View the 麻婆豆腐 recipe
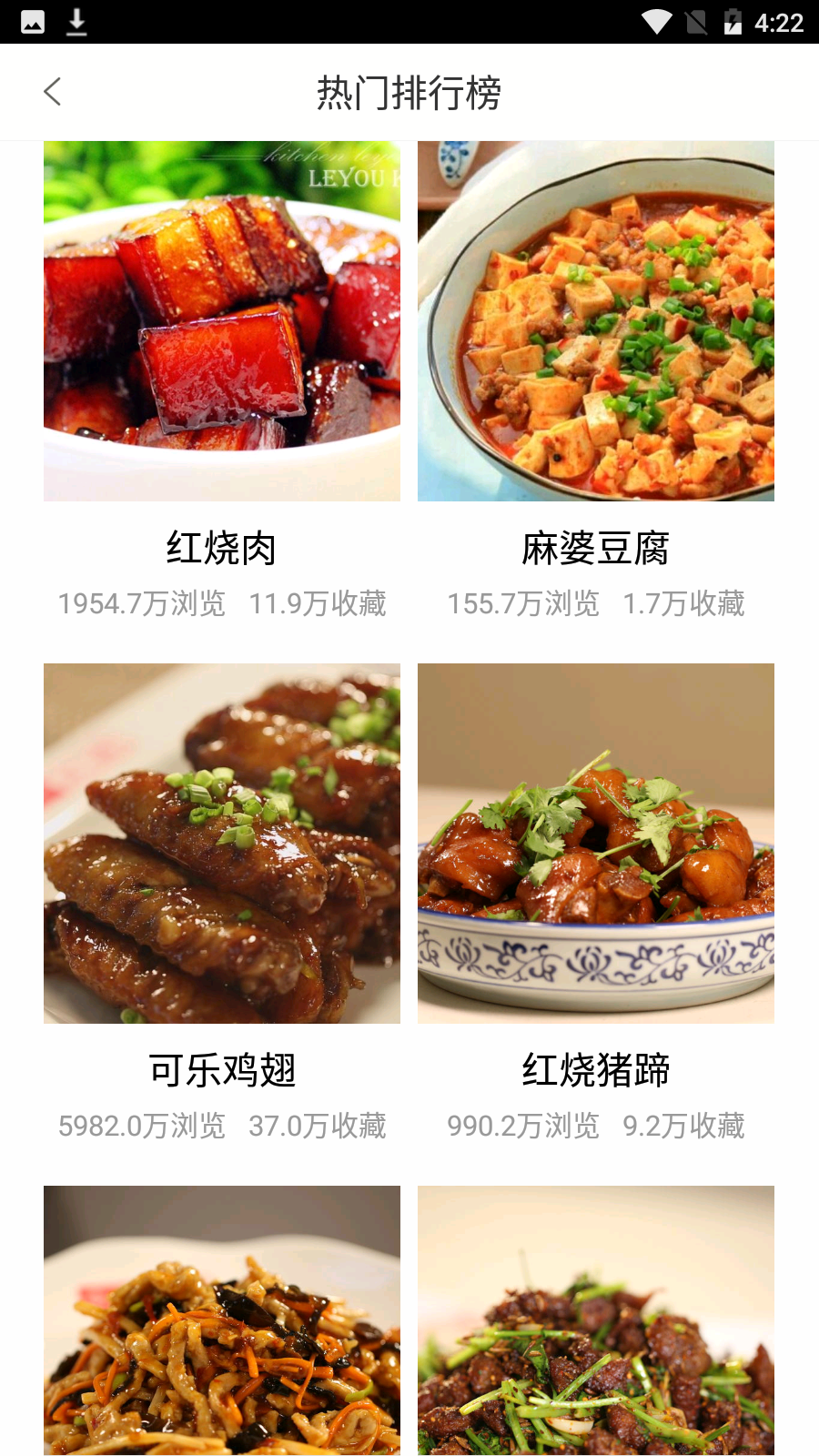Image resolution: width=819 pixels, height=1456 pixels. click(596, 321)
